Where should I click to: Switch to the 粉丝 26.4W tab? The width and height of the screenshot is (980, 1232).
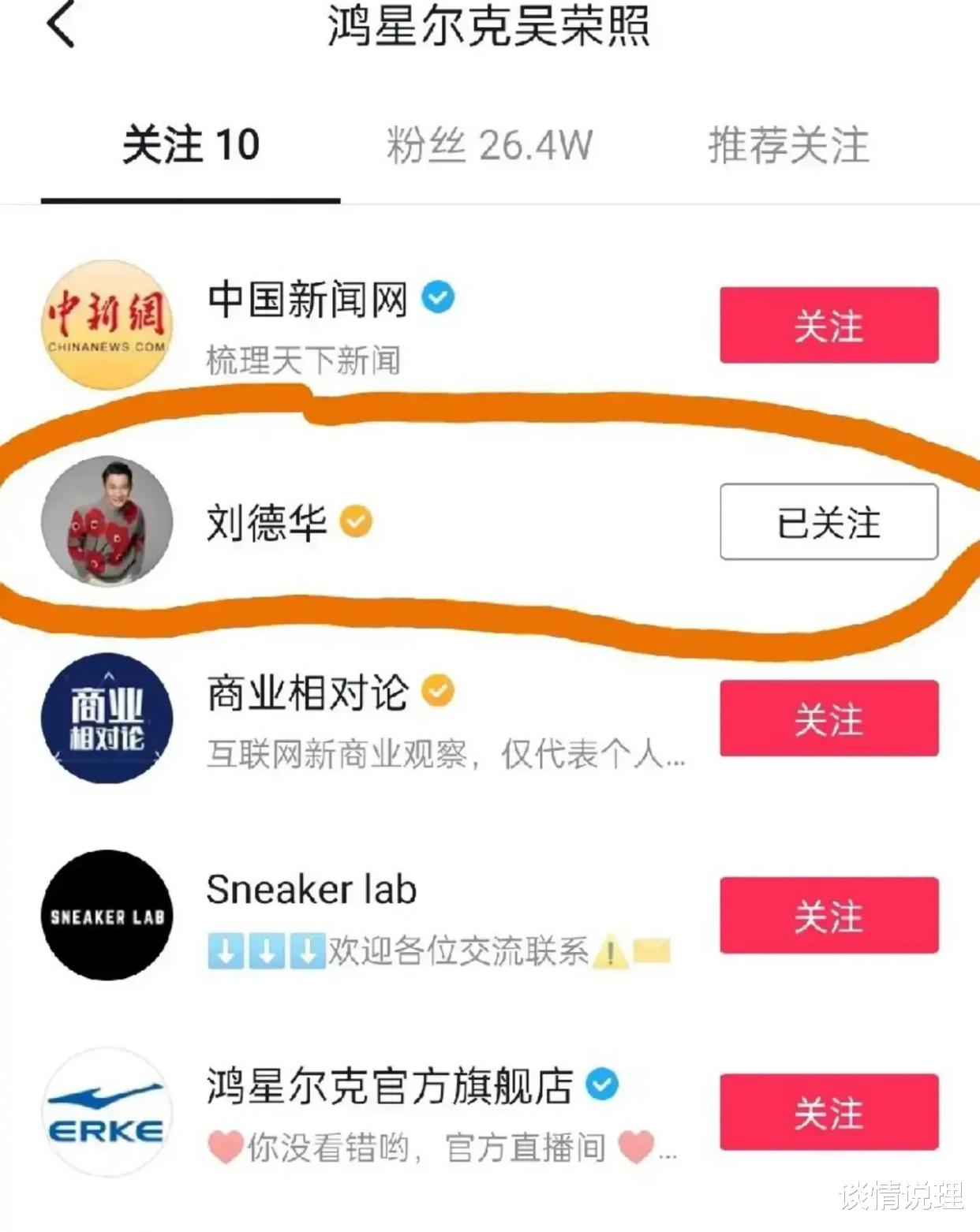pyautogui.click(x=488, y=146)
